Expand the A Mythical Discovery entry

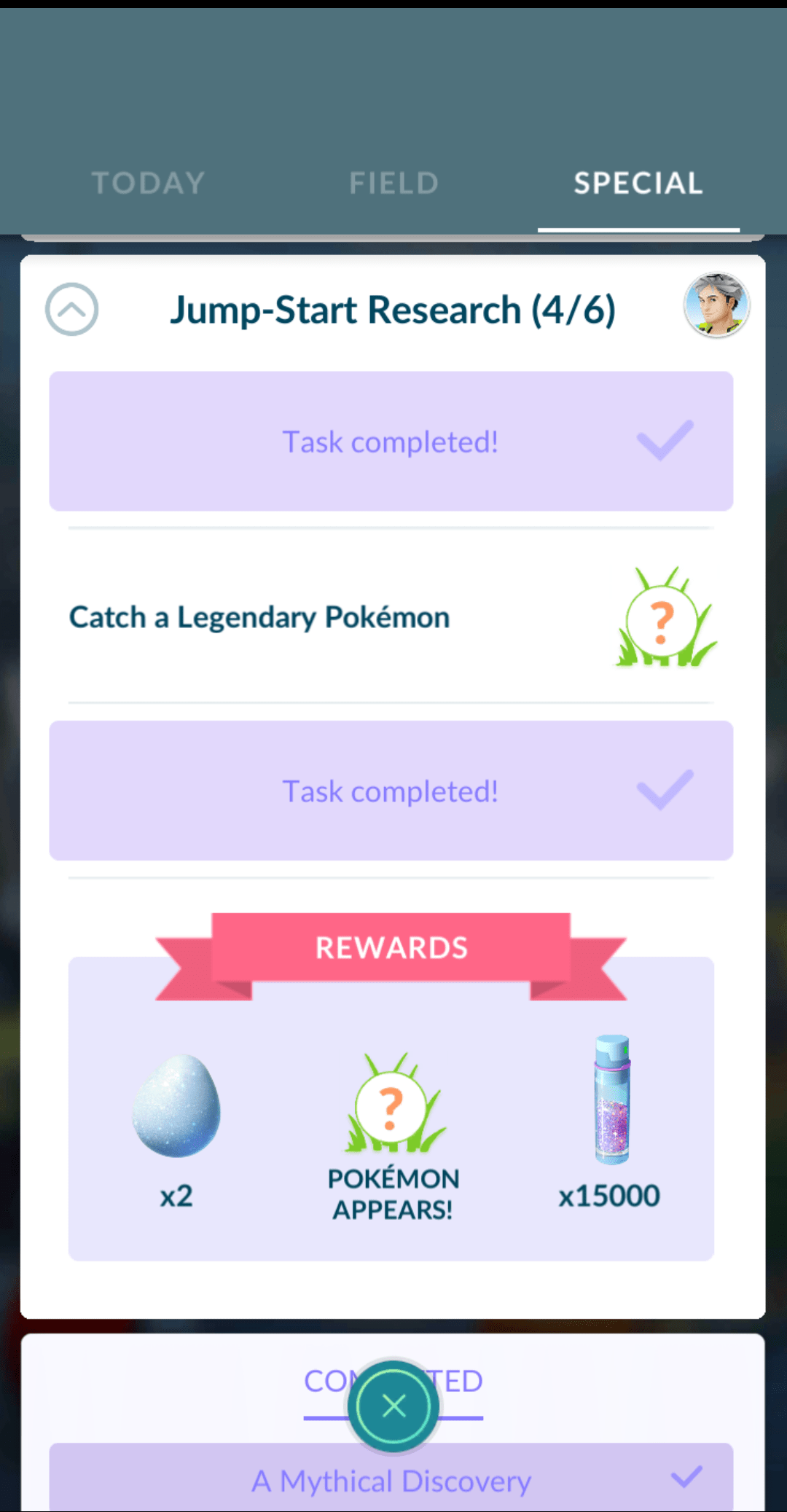pyautogui.click(x=391, y=1480)
